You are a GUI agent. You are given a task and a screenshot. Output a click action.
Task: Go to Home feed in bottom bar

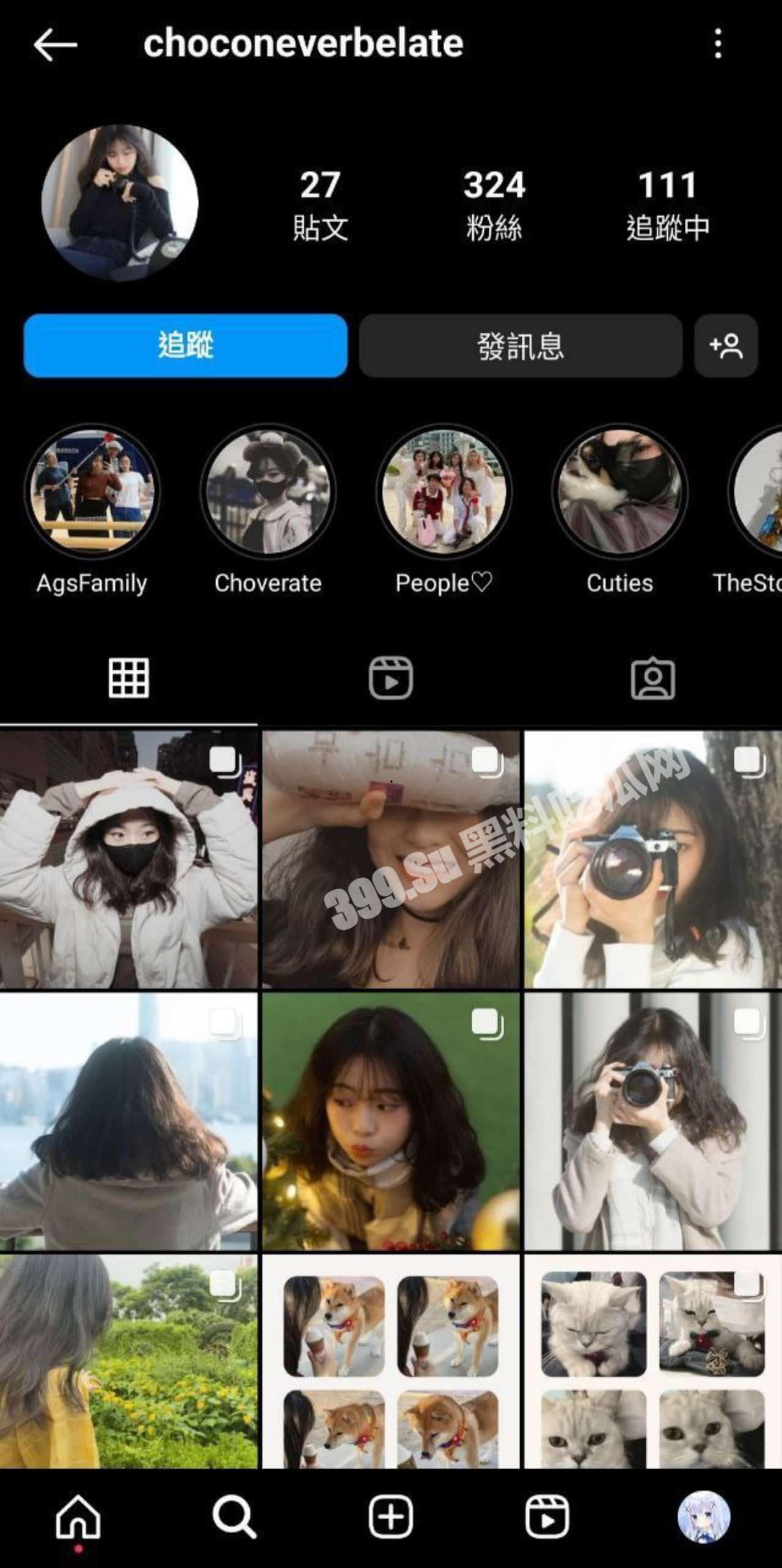coord(78,1517)
